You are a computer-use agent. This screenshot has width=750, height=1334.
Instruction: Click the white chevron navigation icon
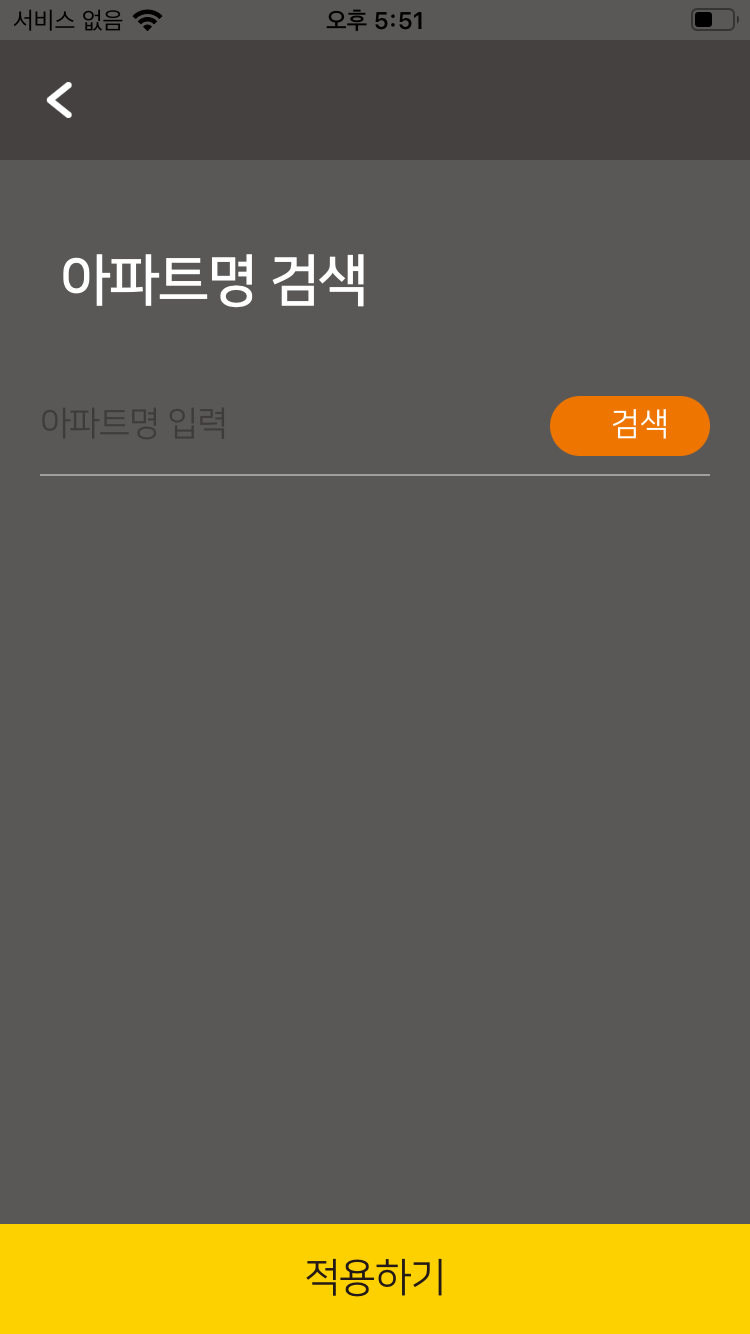click(x=58, y=99)
